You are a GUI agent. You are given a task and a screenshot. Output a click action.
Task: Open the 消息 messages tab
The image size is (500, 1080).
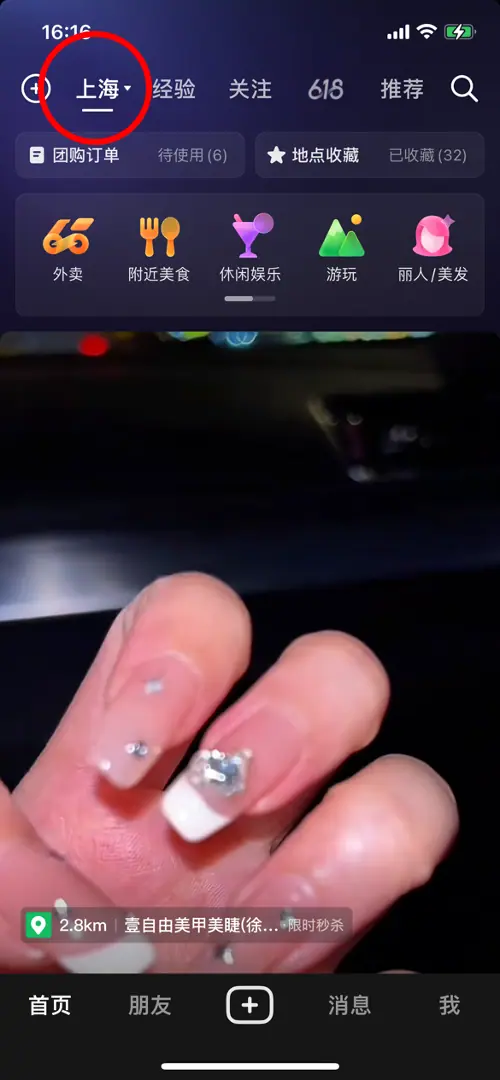pos(349,1006)
